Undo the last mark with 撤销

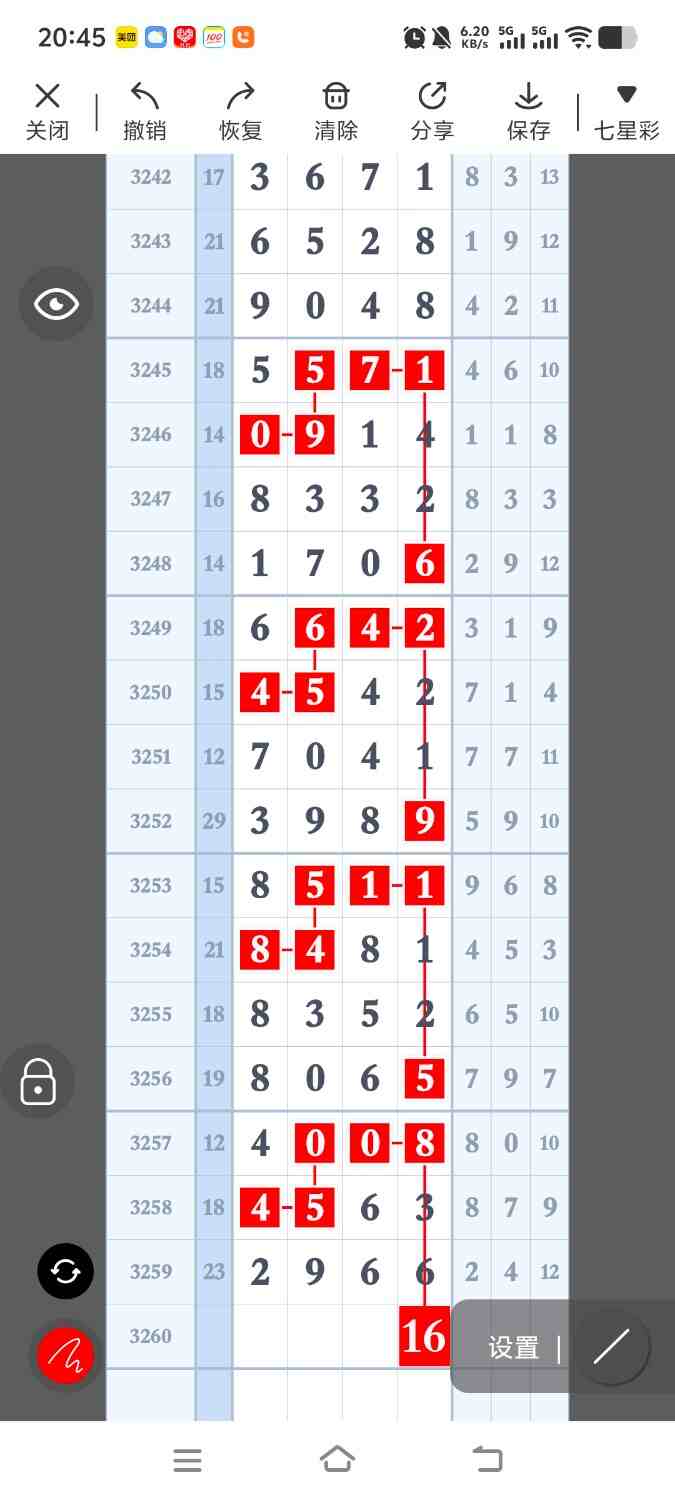click(x=145, y=111)
